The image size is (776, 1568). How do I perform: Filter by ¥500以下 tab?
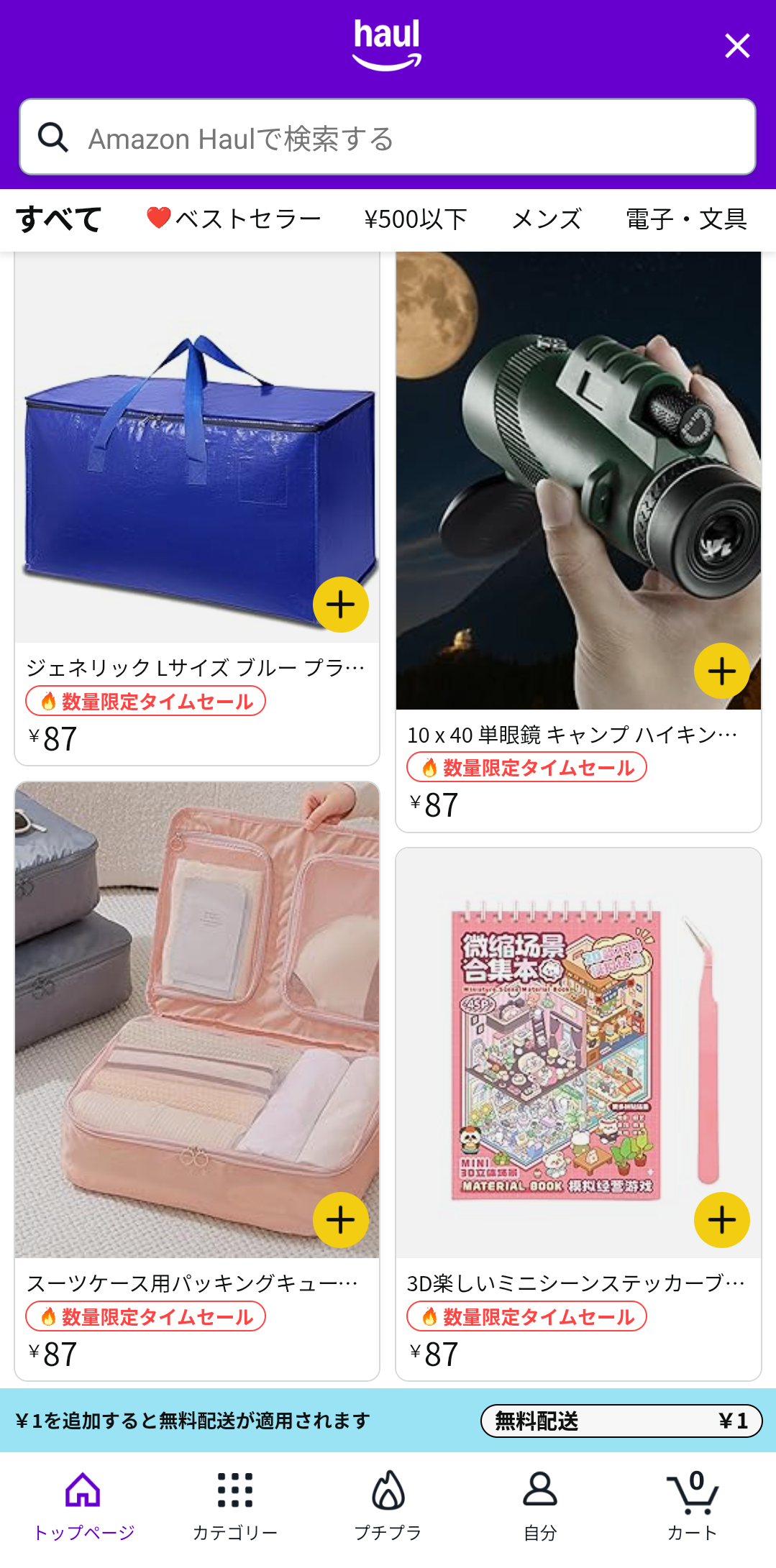pos(416,219)
